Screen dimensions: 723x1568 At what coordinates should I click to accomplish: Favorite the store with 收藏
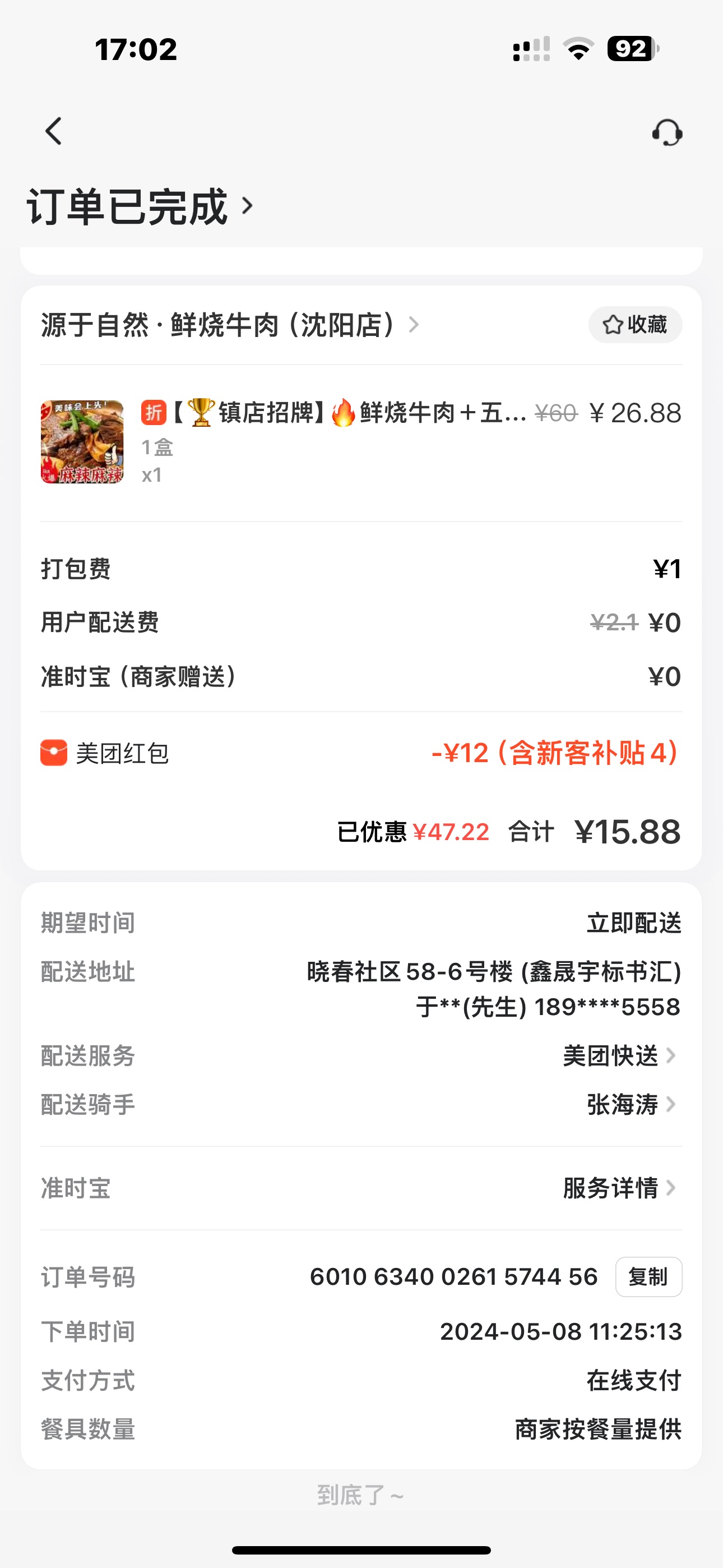(x=635, y=325)
